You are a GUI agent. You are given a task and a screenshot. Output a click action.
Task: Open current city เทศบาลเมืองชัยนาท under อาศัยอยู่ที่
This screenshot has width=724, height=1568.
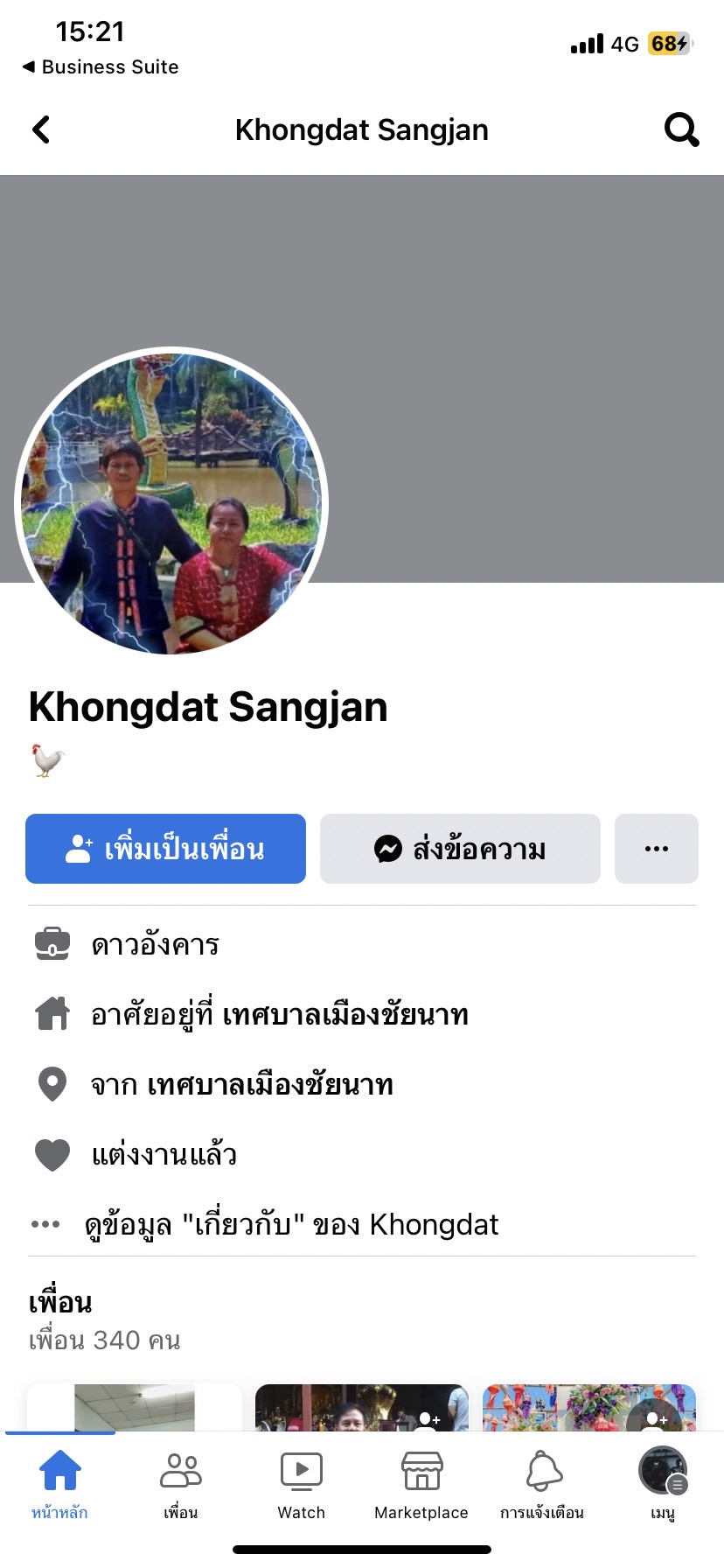[x=345, y=1015]
